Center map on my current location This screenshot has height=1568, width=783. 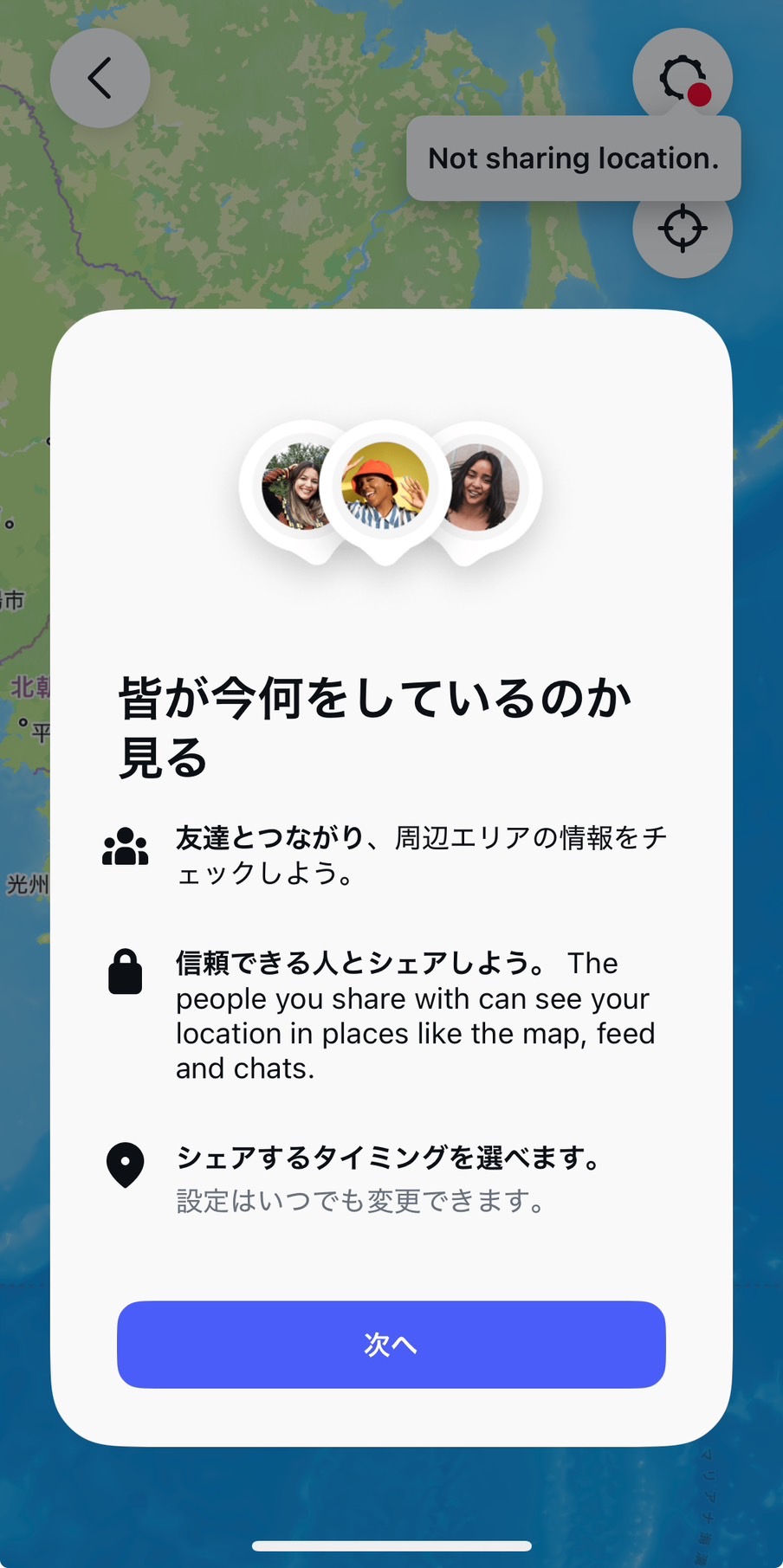(x=683, y=231)
